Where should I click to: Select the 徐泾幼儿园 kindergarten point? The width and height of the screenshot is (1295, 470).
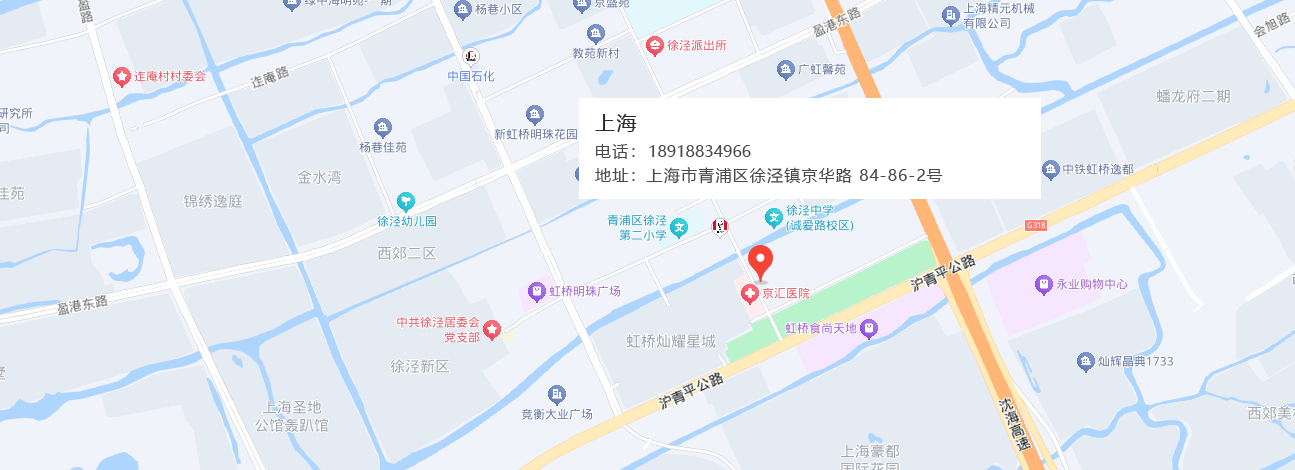click(406, 201)
